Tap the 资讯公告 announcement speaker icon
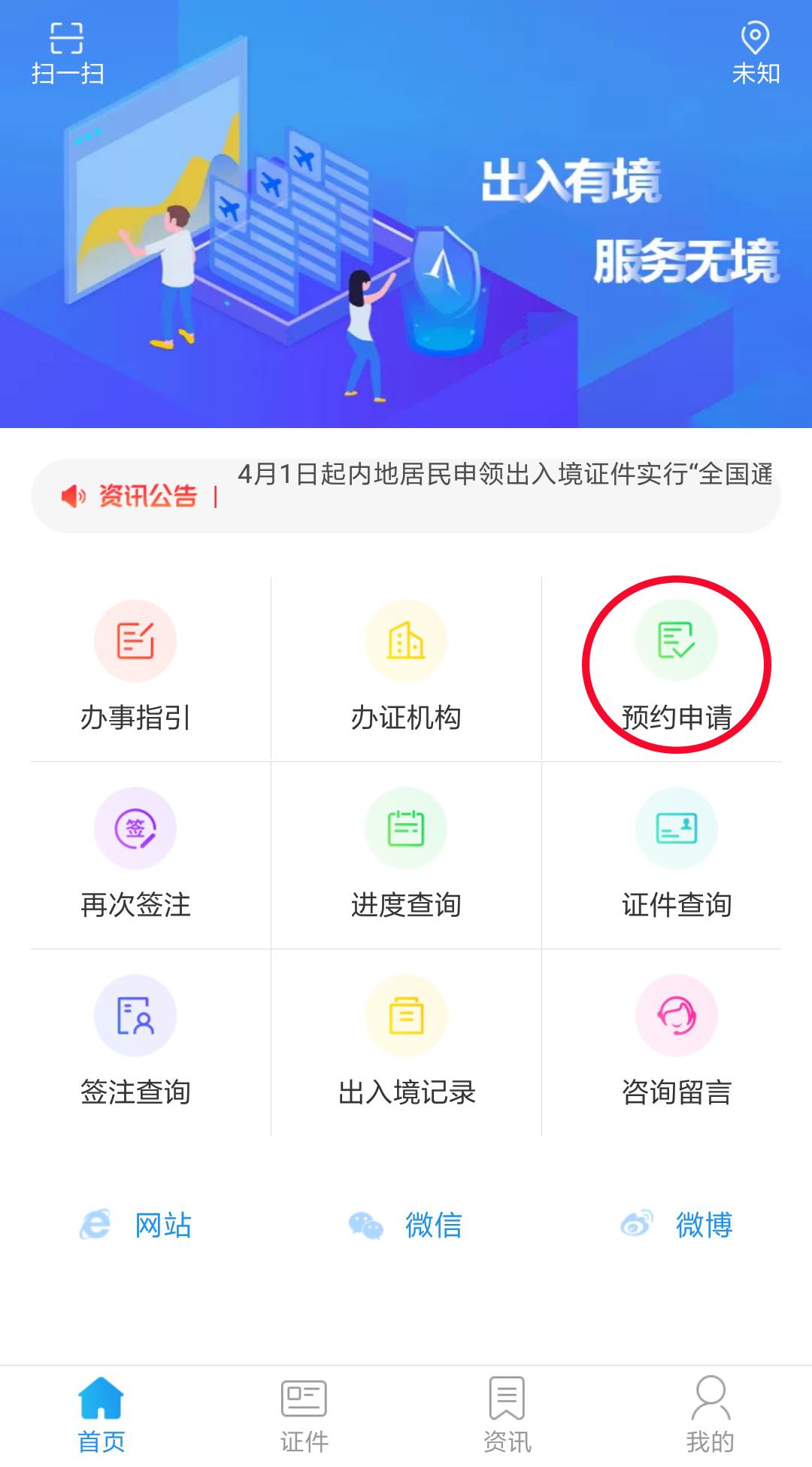 pos(73,495)
